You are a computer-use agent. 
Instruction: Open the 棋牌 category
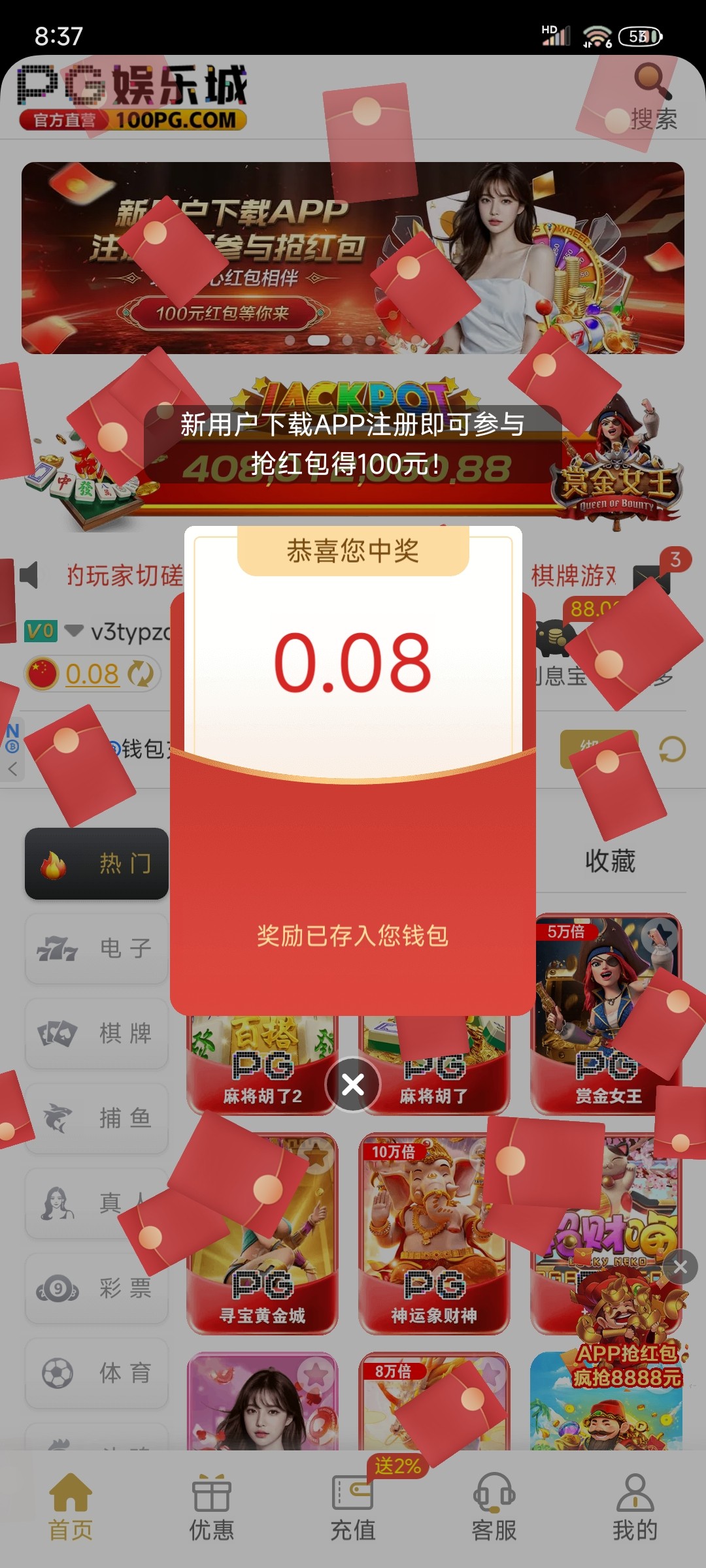click(97, 1034)
